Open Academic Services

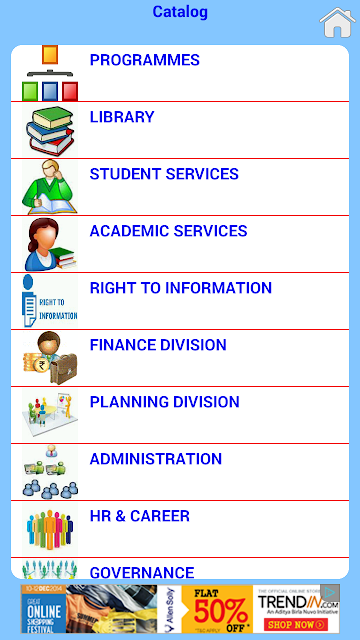pos(180,244)
